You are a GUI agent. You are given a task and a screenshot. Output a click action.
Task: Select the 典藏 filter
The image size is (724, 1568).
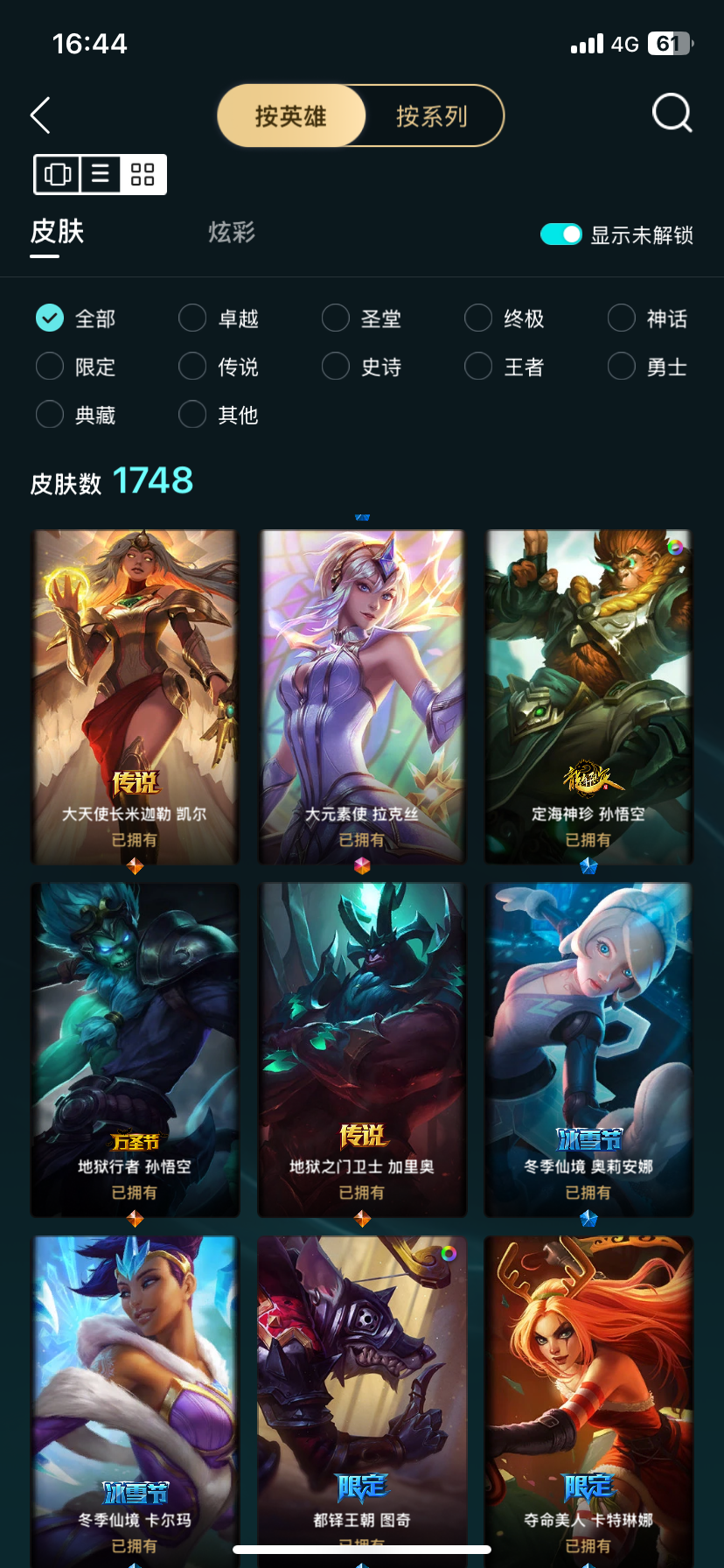(x=76, y=415)
